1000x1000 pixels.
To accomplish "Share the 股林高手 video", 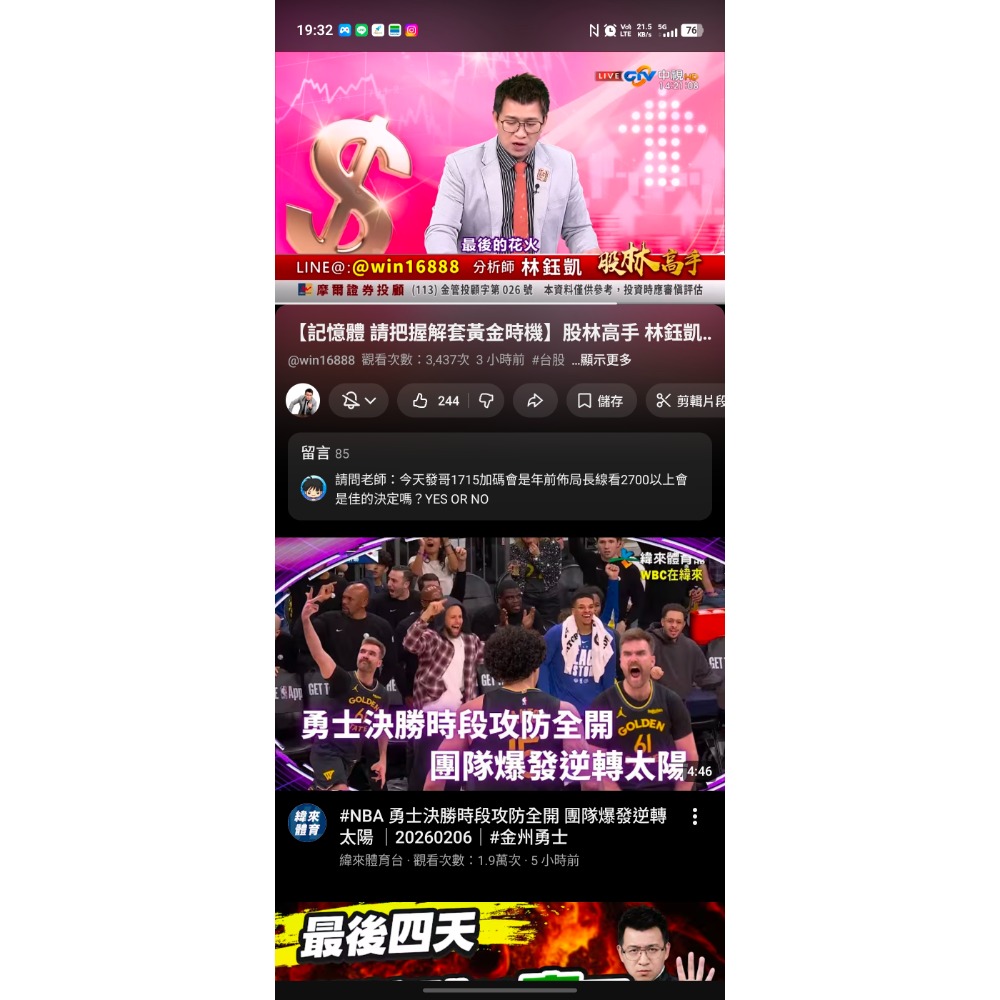I will 535,401.
